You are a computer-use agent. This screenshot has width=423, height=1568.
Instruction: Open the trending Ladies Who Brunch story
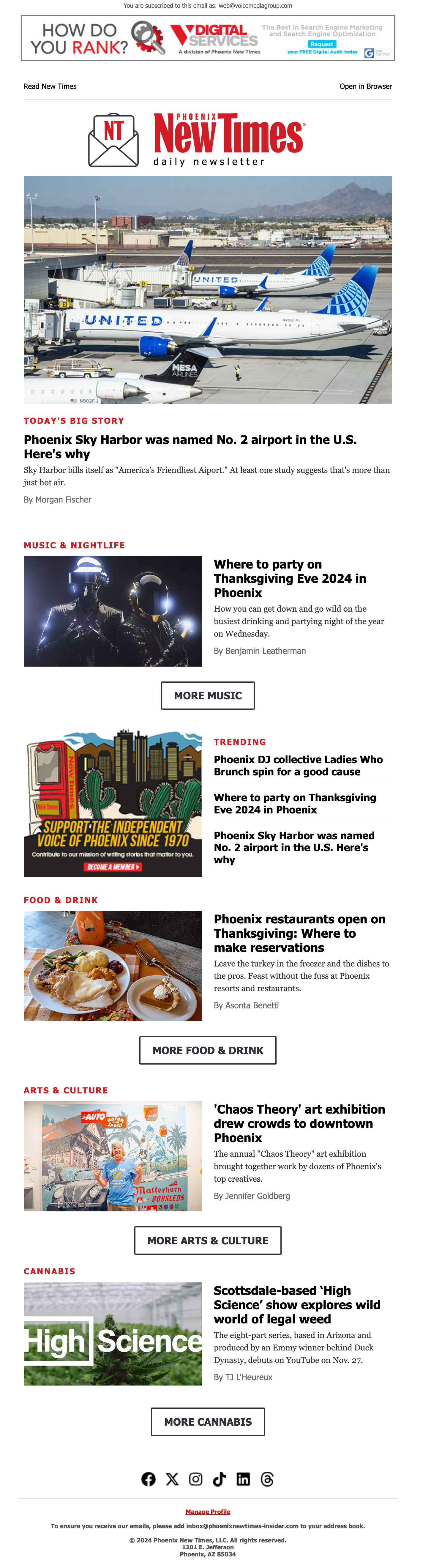coord(298,766)
